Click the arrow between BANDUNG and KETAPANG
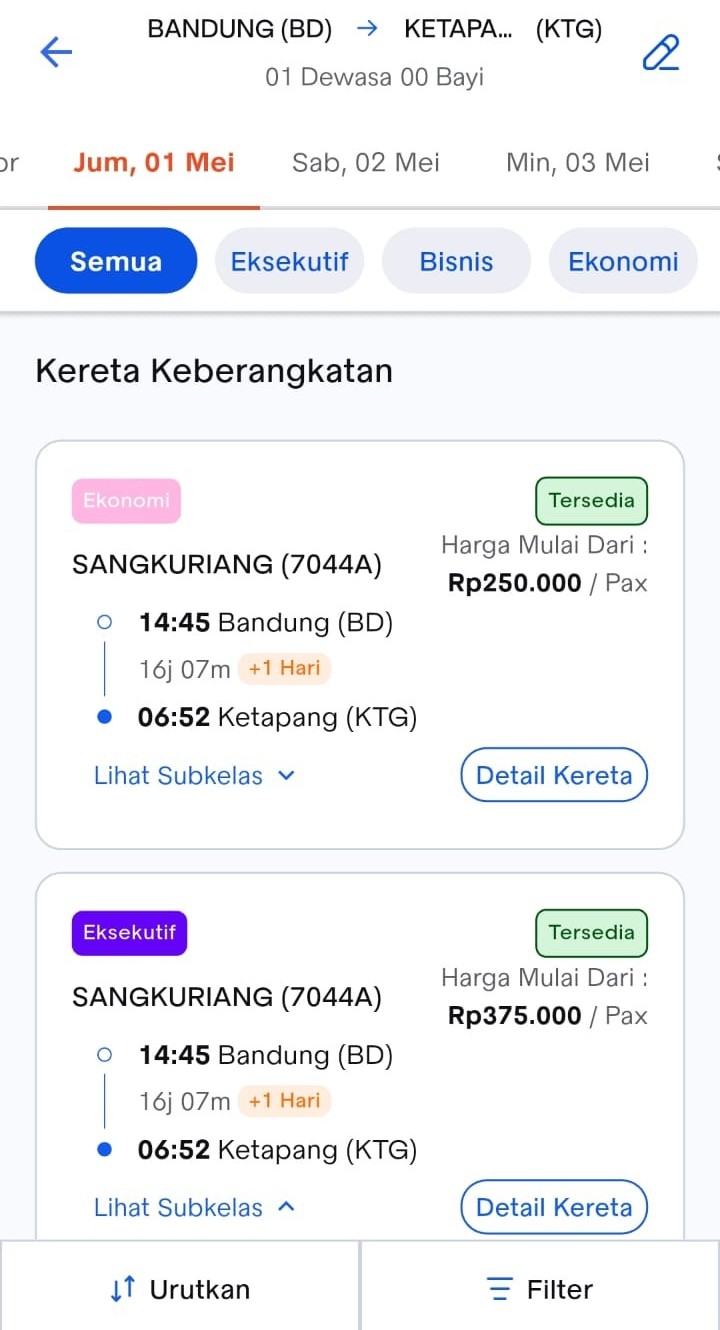 [x=367, y=28]
